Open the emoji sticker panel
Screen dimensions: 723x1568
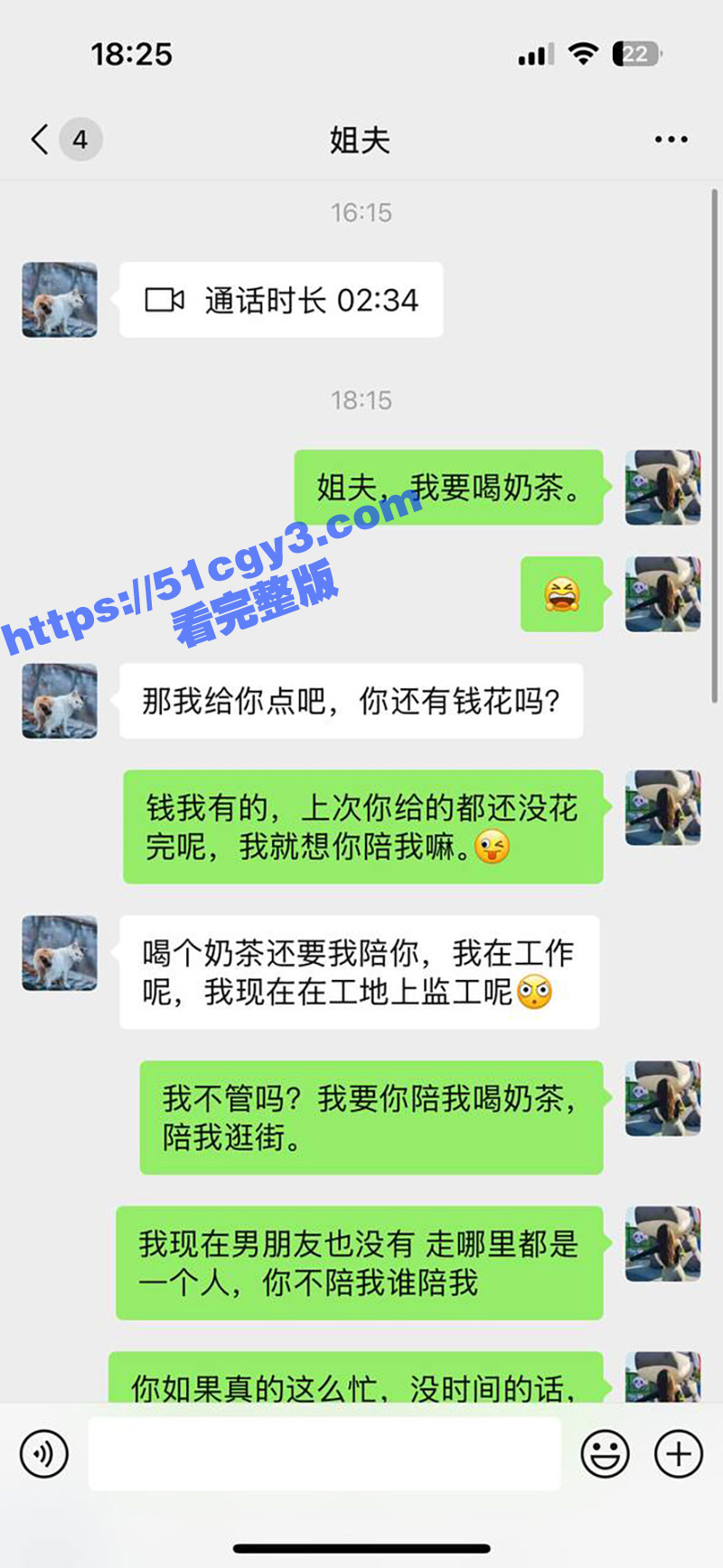click(x=605, y=1453)
